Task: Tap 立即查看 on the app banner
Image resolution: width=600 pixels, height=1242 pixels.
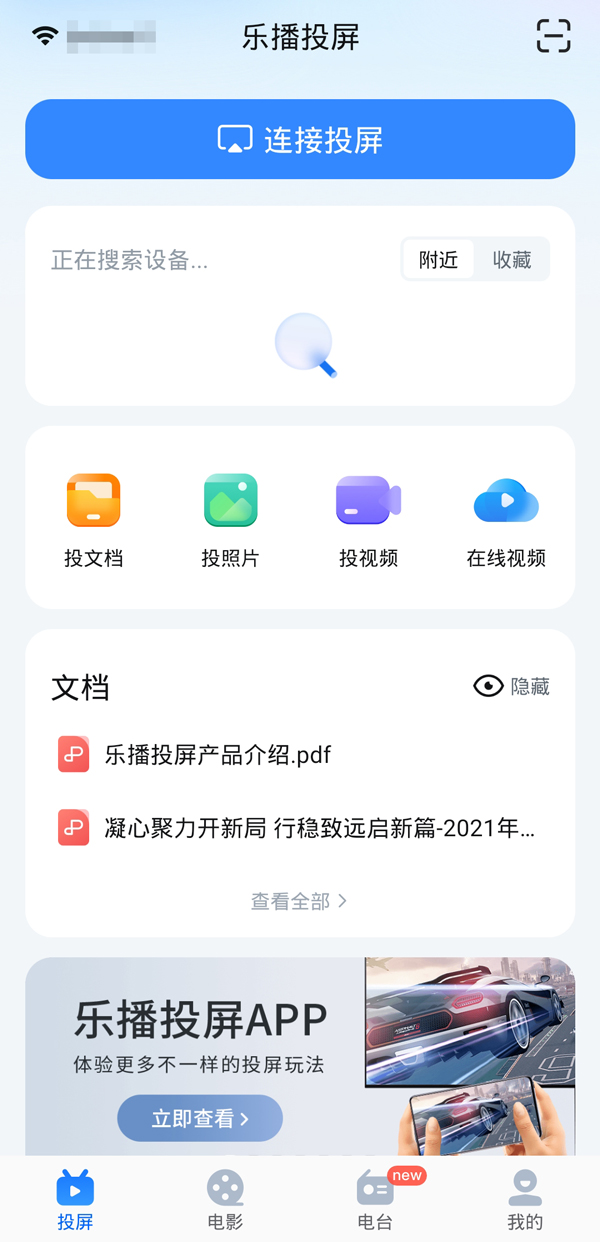Action: (x=200, y=1118)
